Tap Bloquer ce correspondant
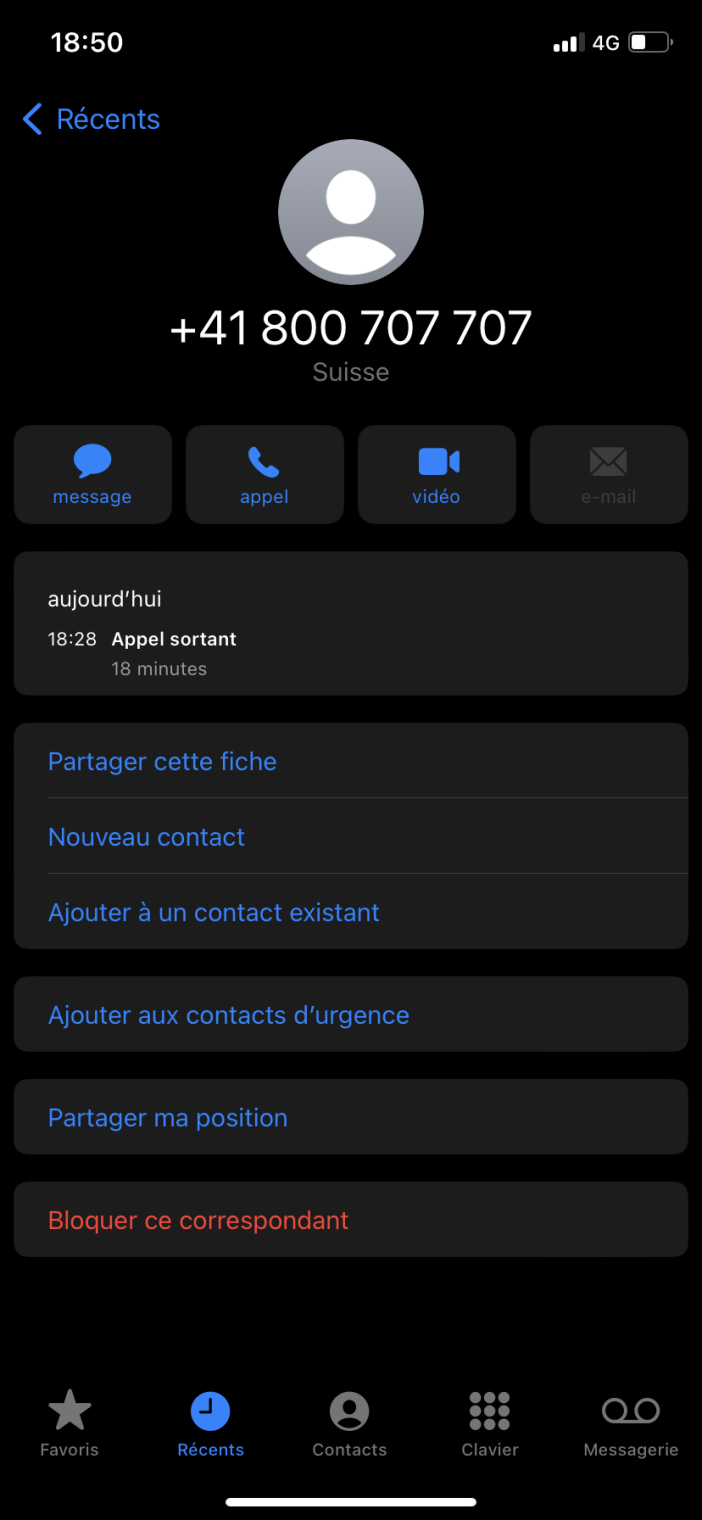Screen dimensions: 702x1520 coord(198,1220)
